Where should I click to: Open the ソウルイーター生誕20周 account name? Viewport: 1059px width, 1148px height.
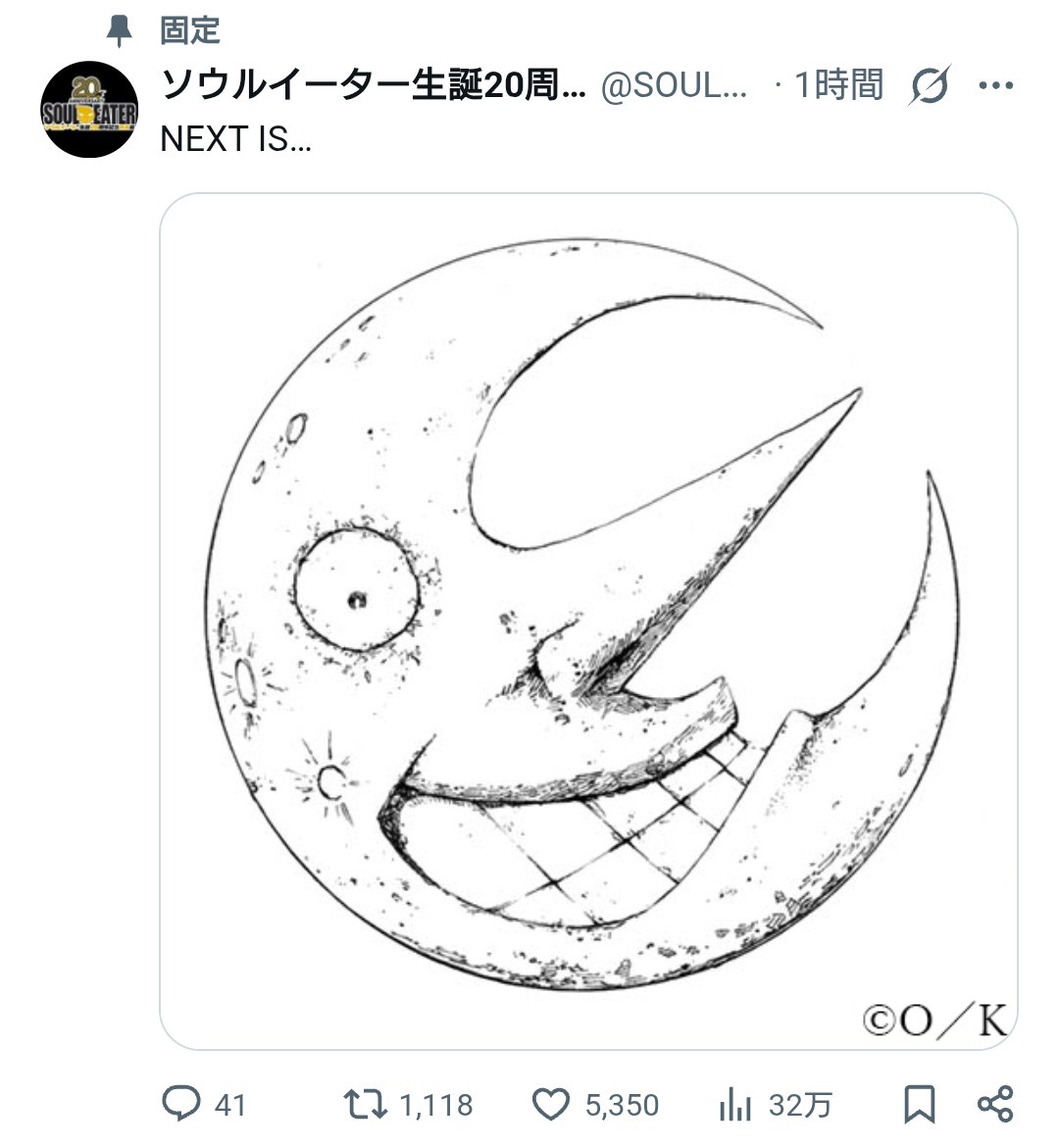[373, 86]
